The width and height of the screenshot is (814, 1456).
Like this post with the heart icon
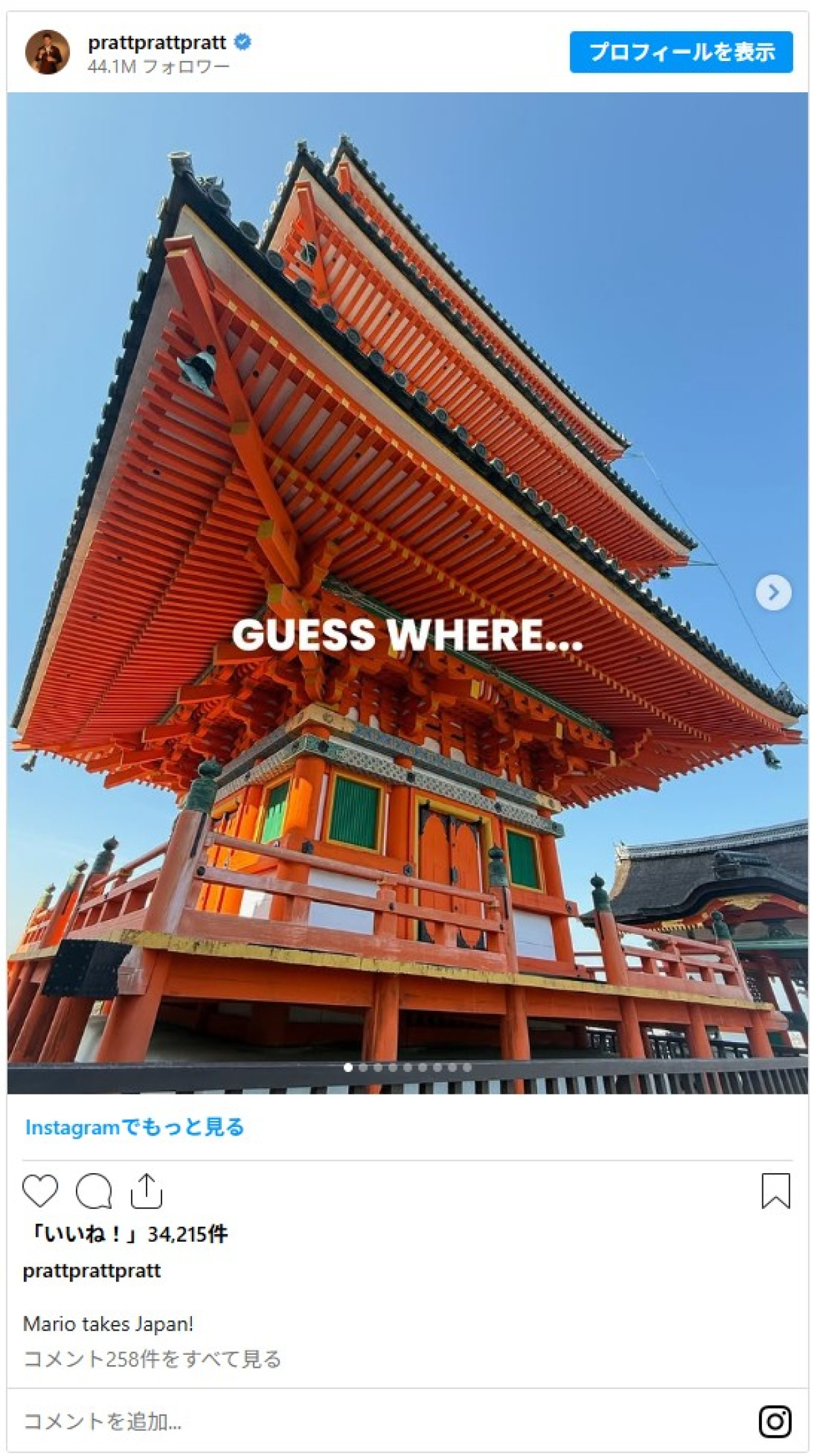pos(40,1191)
